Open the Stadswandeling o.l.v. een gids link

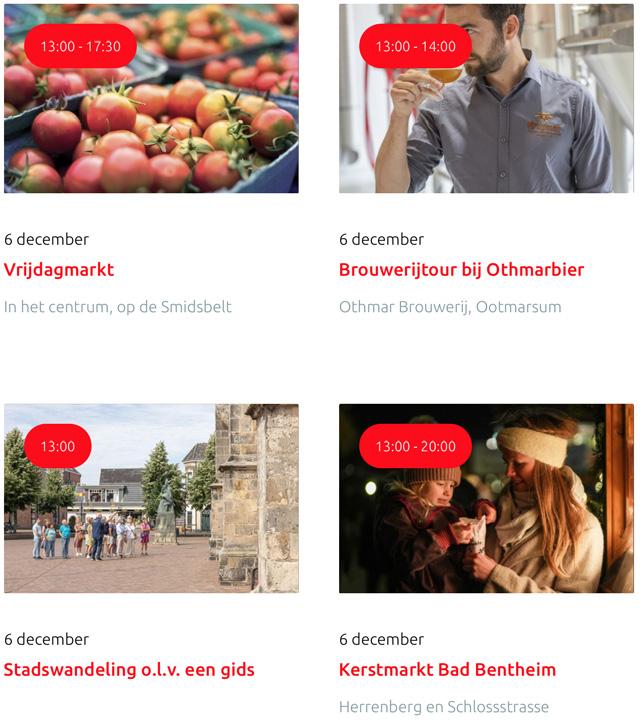tap(129, 670)
